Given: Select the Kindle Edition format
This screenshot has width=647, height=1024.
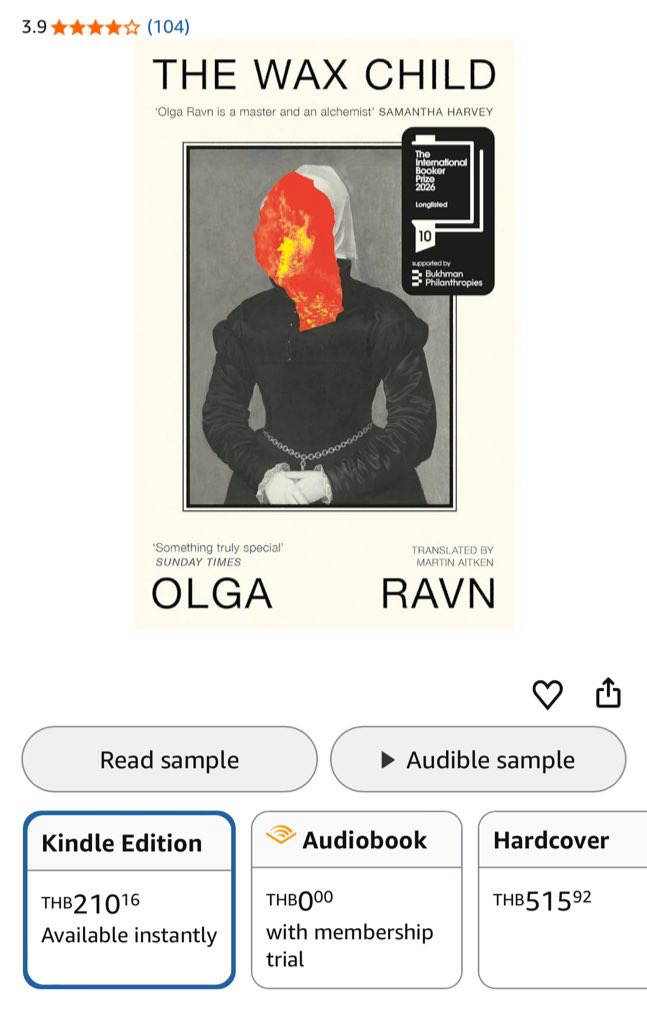Looking at the screenshot, I should click(129, 898).
